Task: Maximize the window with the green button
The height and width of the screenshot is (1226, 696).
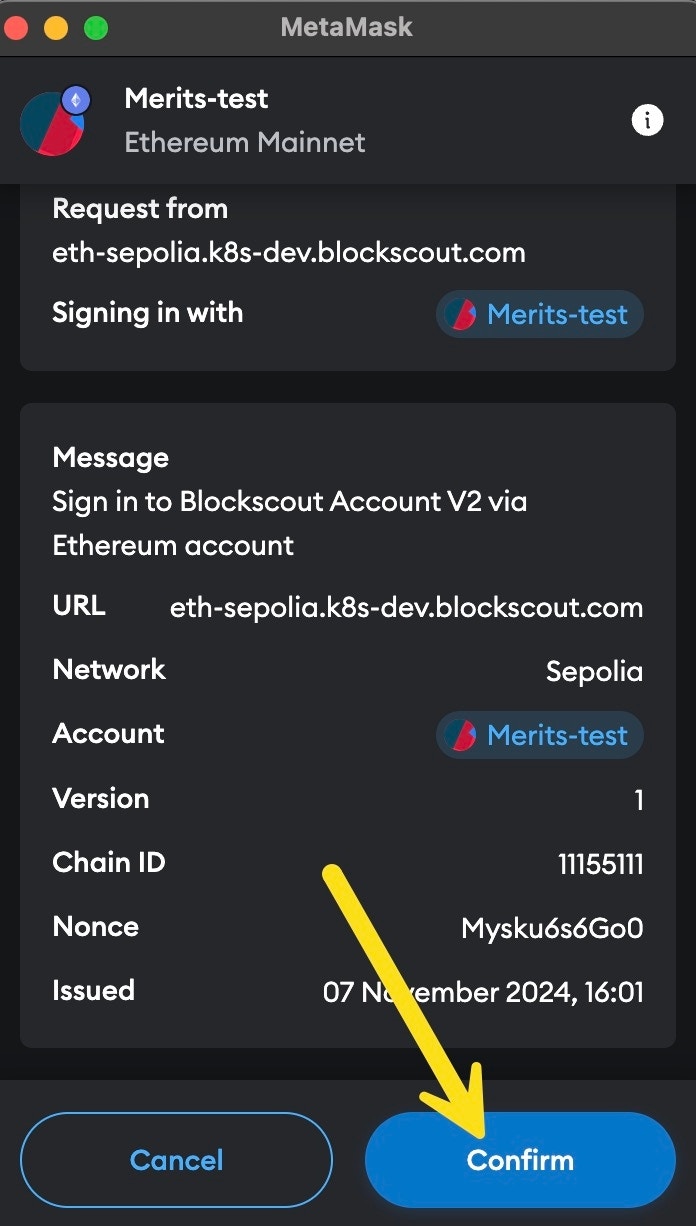Action: 96,27
